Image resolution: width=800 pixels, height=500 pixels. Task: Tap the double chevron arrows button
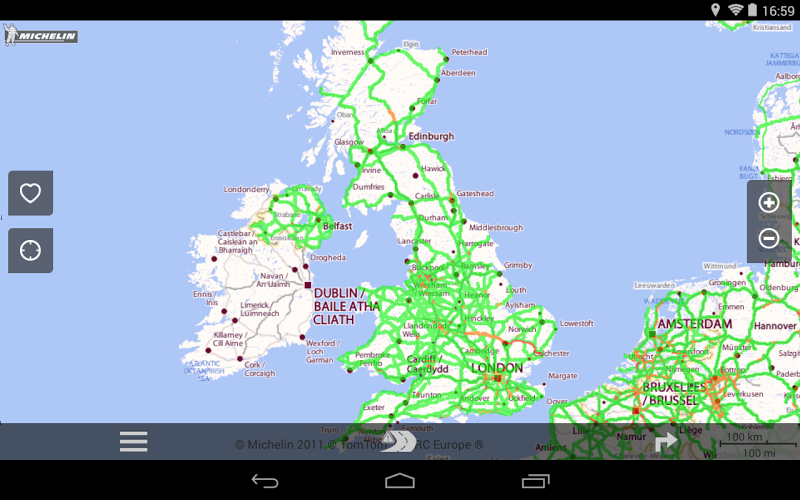[x=399, y=441]
